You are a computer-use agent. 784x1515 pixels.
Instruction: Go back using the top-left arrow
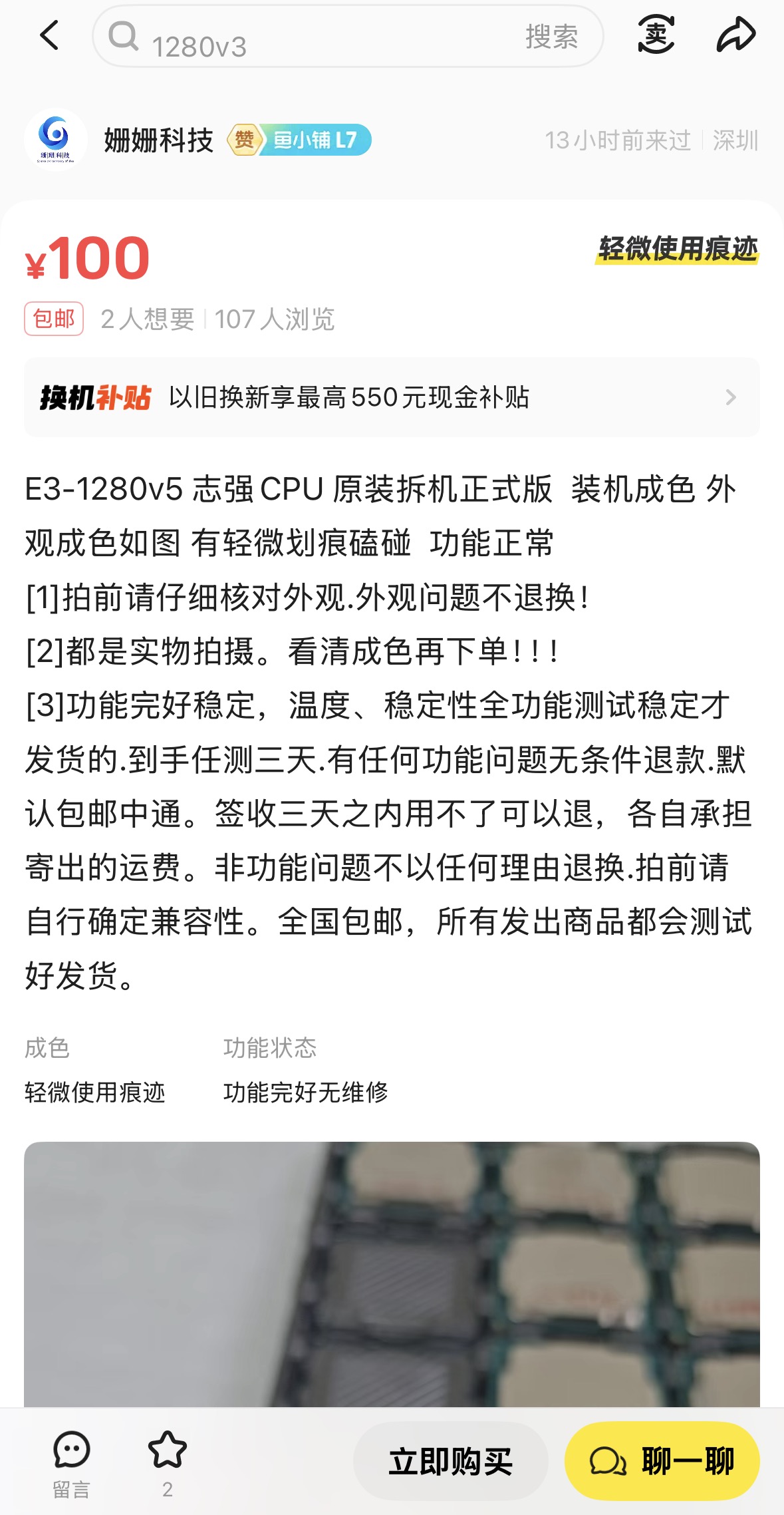(x=50, y=35)
